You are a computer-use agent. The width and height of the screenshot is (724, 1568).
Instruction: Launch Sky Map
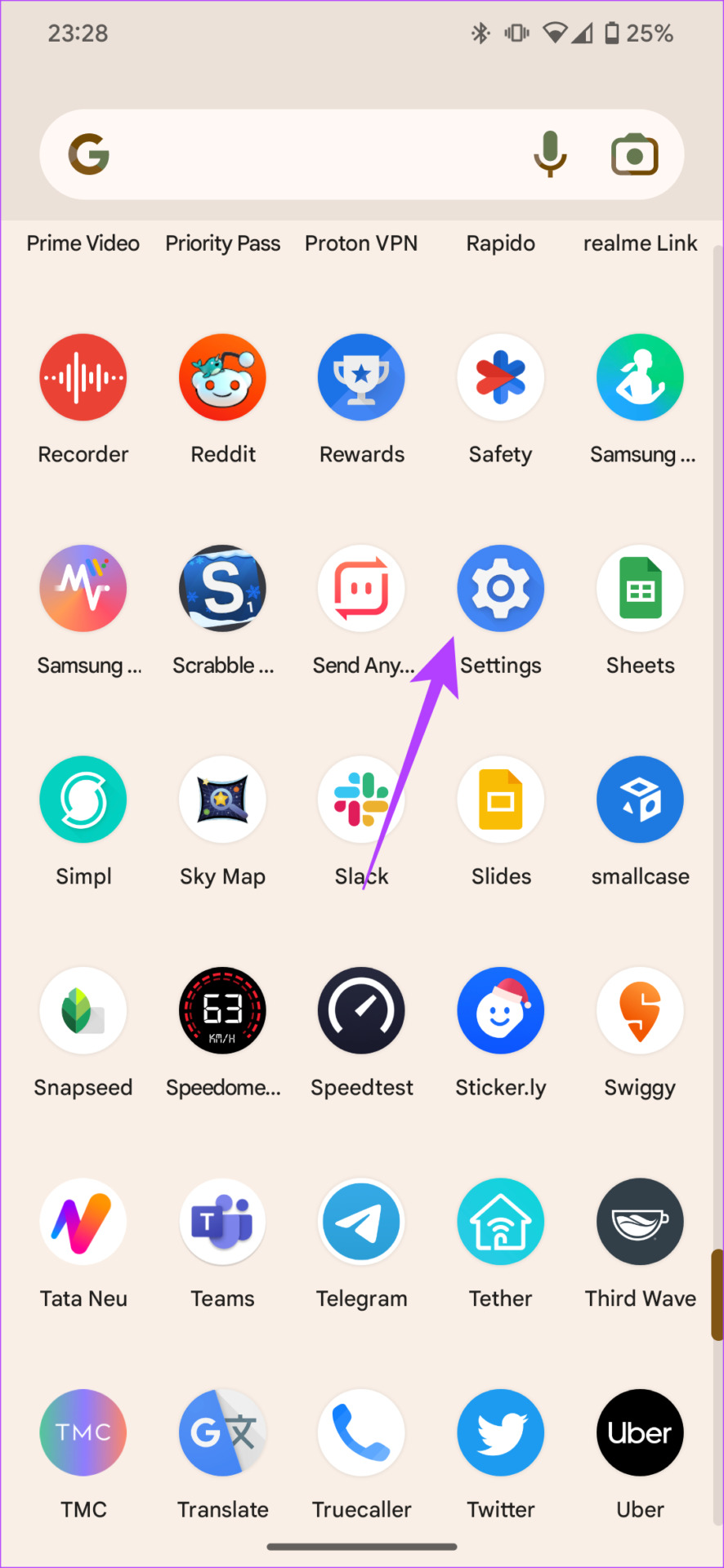(222, 800)
